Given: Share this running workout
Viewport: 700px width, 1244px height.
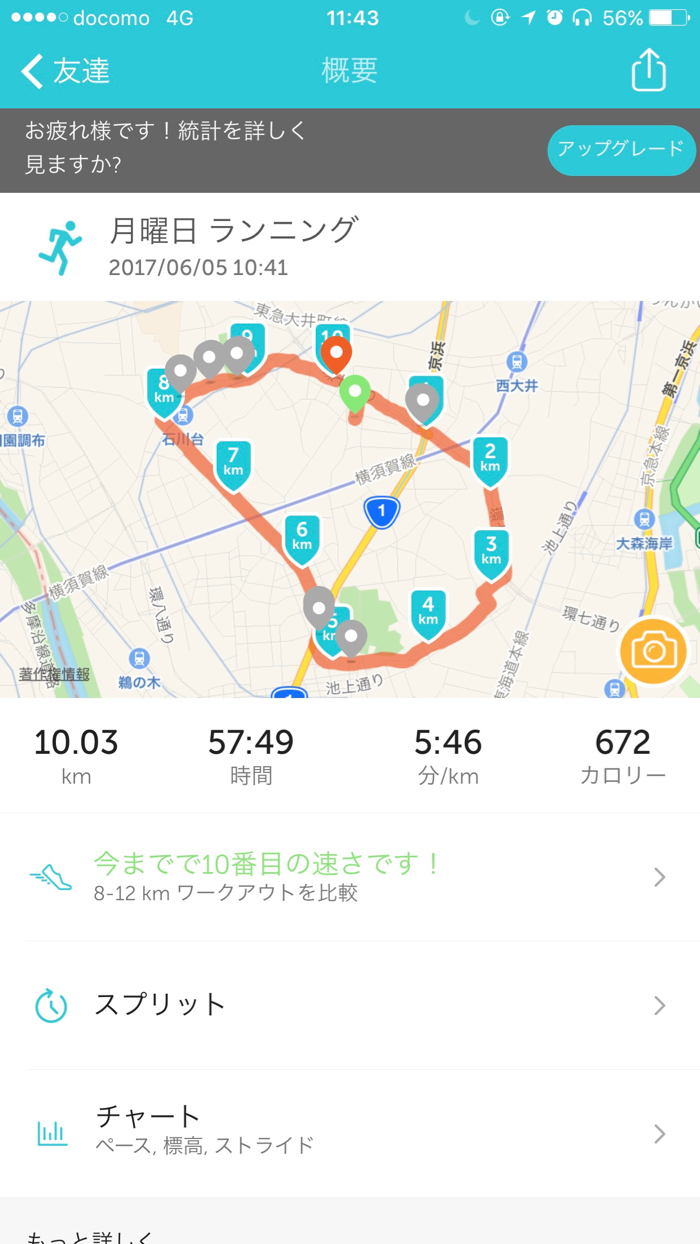Looking at the screenshot, I should click(x=648, y=70).
